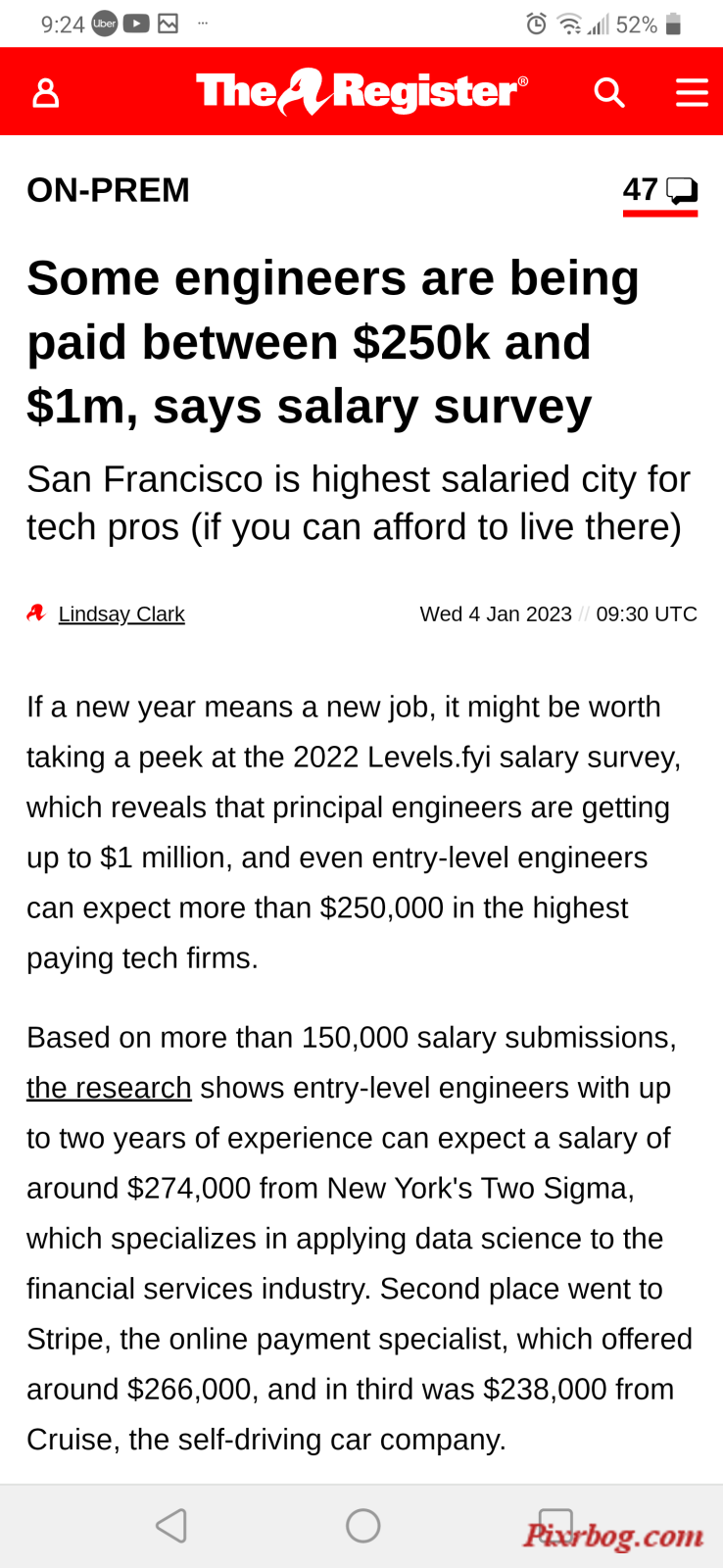Open the user account icon

point(46,93)
